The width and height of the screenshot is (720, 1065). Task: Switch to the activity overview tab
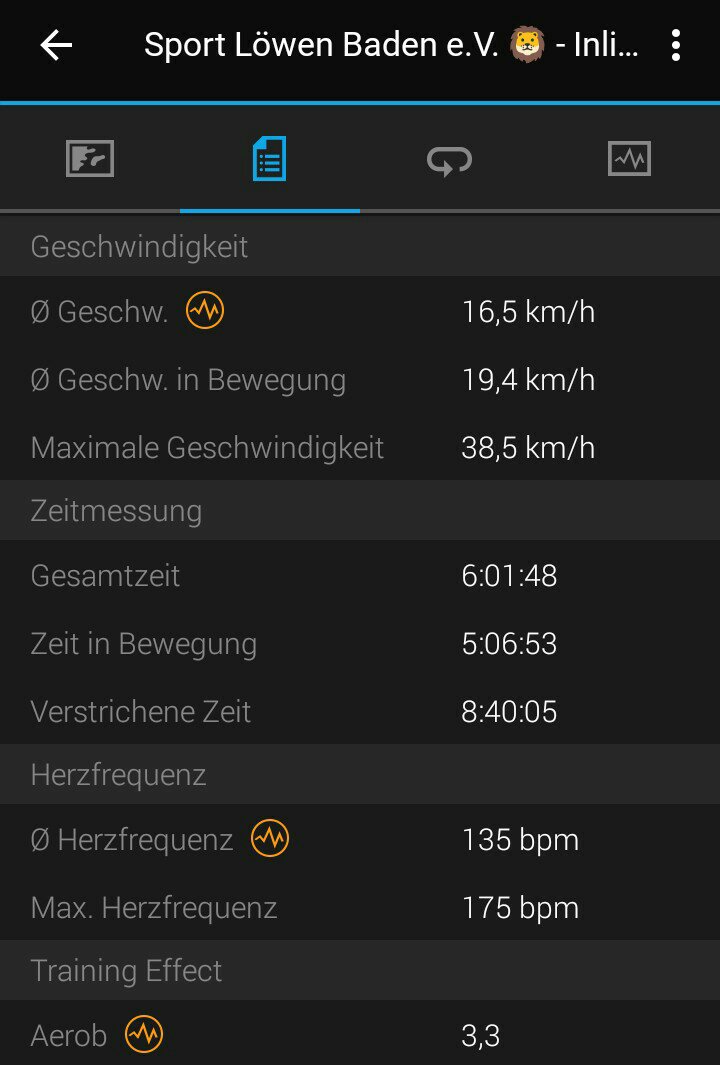pos(90,159)
